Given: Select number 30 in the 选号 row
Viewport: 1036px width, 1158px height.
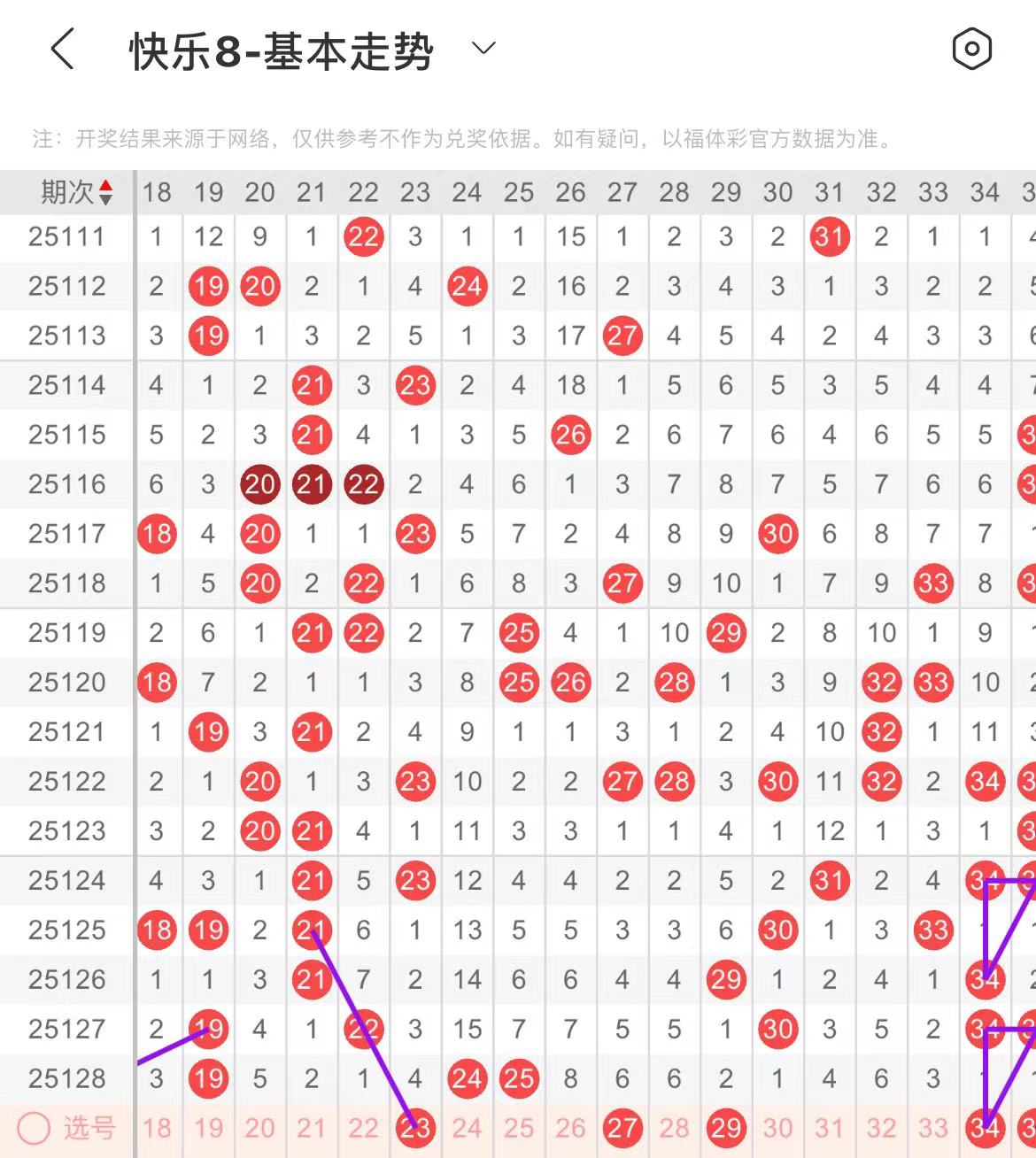Looking at the screenshot, I should (777, 1128).
